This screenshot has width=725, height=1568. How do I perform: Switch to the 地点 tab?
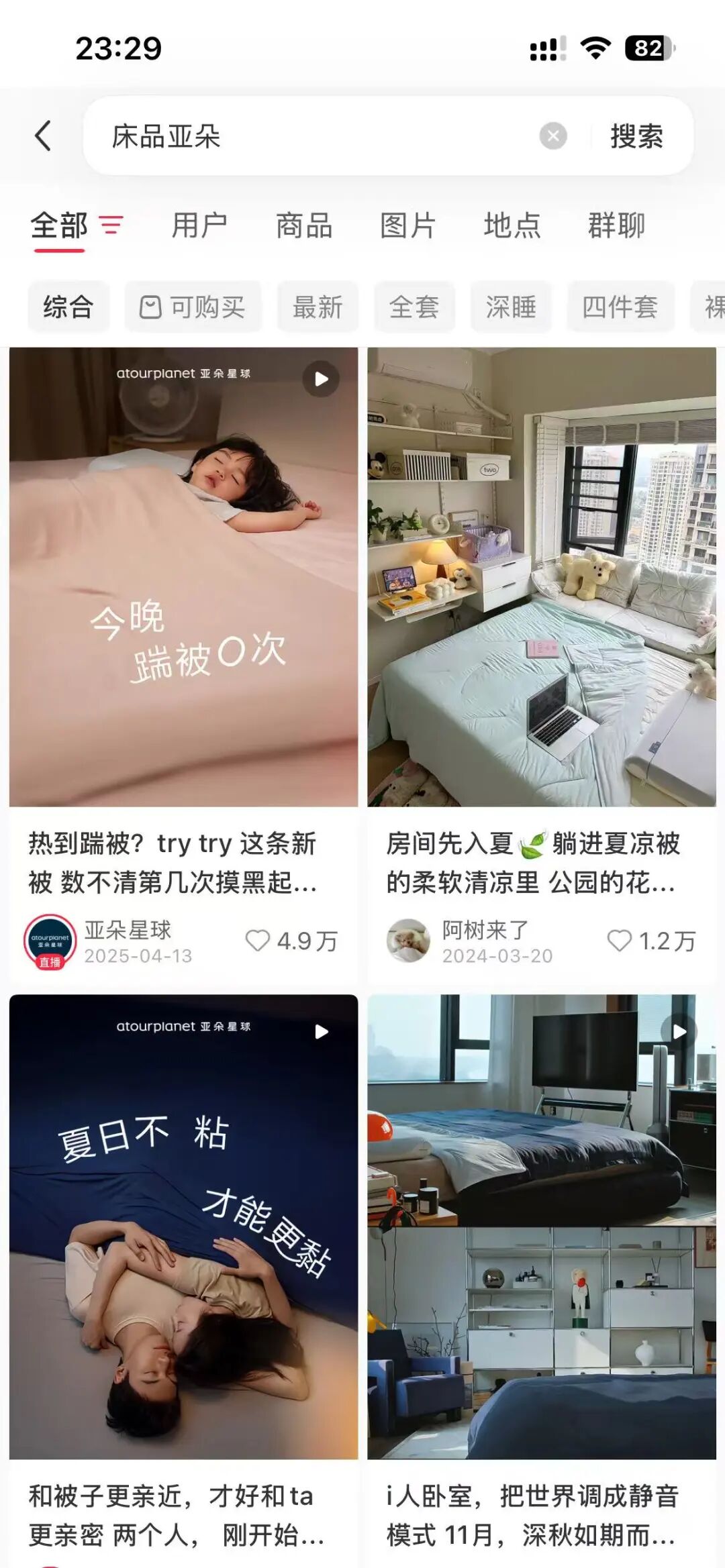click(512, 225)
